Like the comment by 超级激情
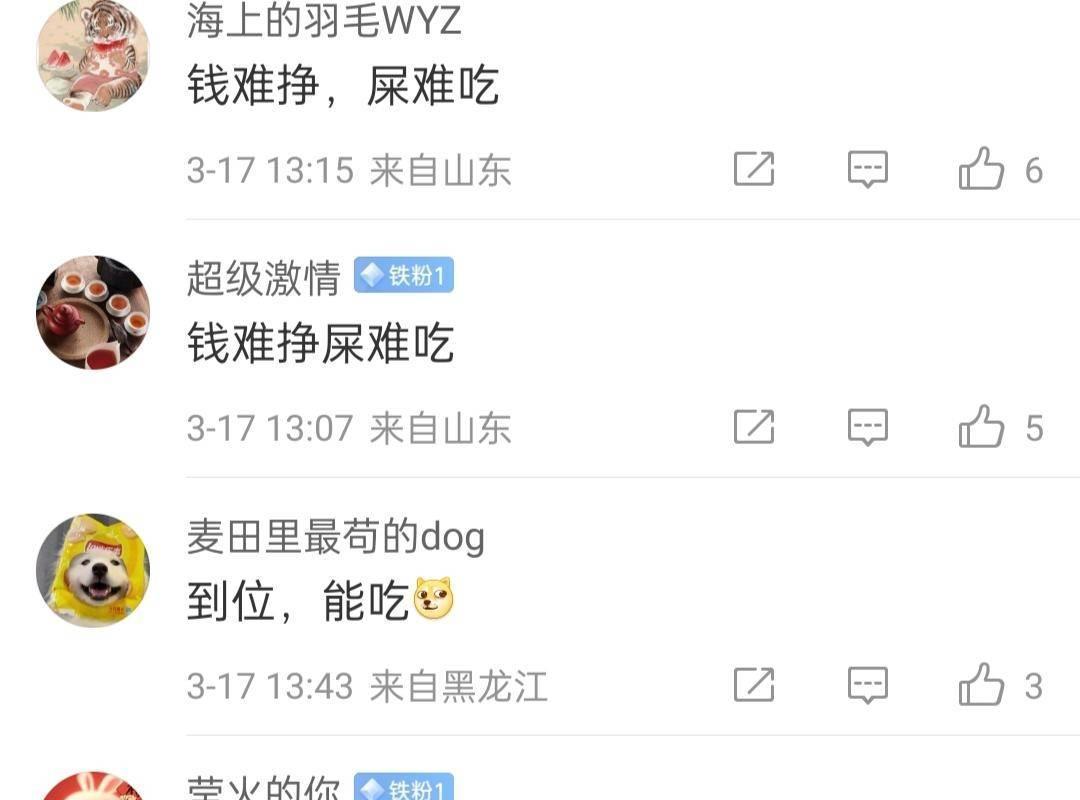 click(982, 427)
